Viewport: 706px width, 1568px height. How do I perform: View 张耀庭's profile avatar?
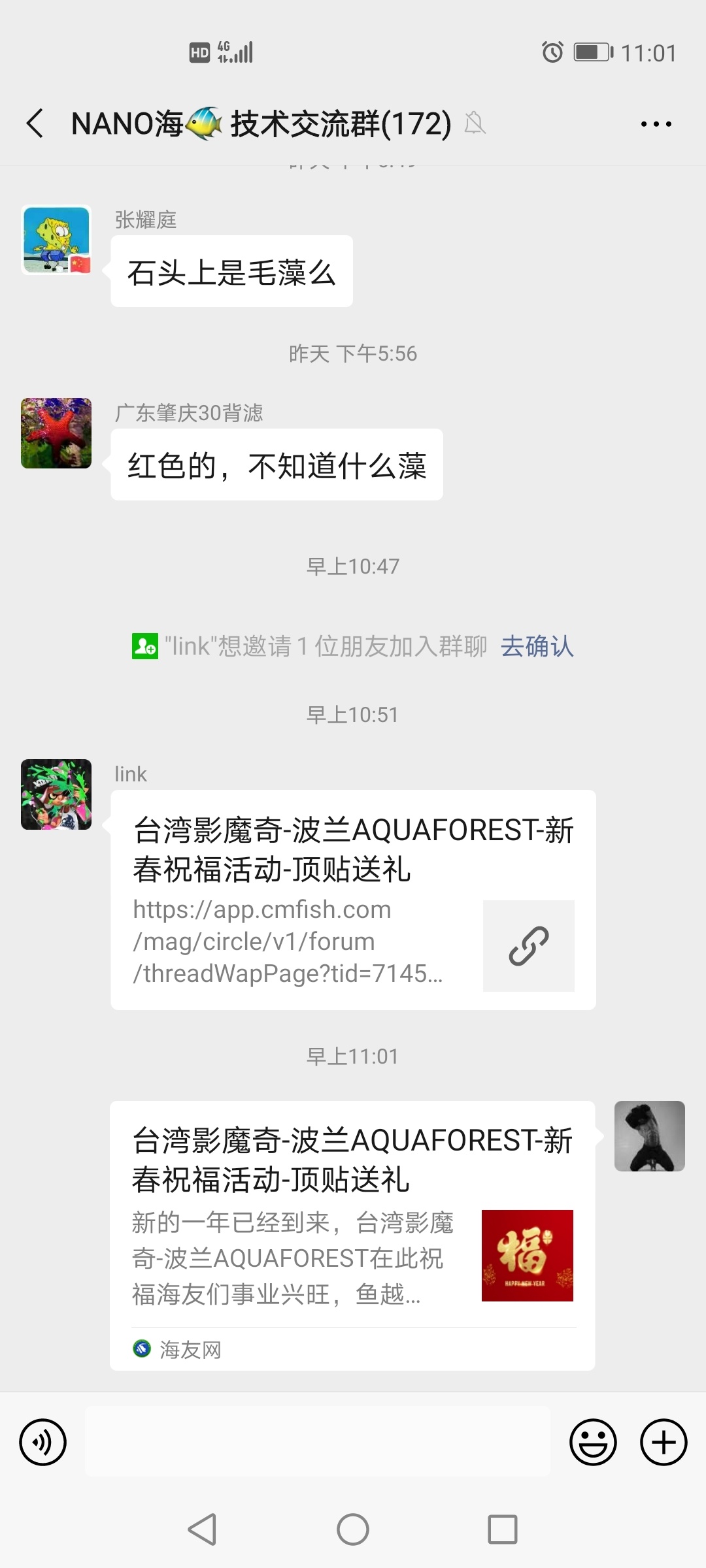point(56,240)
